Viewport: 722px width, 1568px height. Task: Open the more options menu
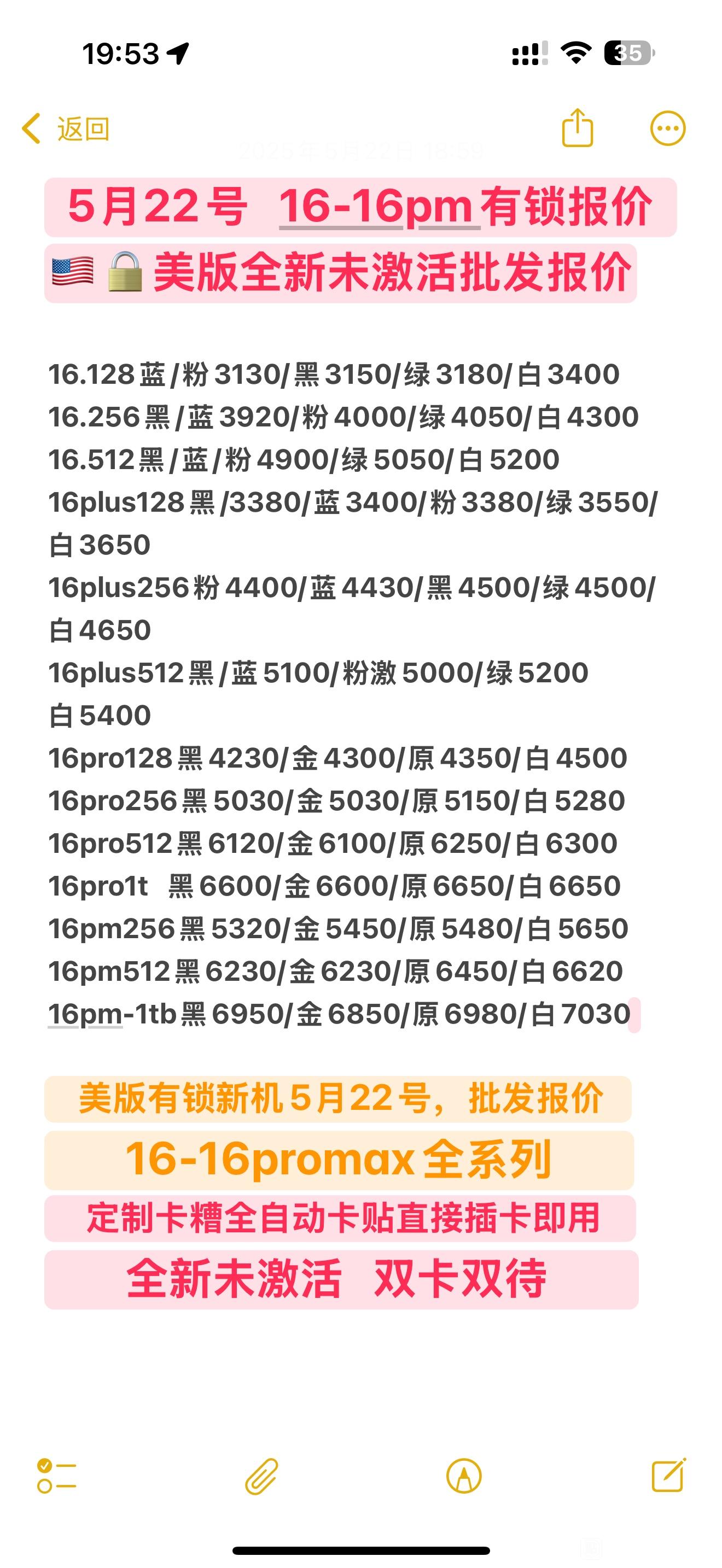[668, 128]
